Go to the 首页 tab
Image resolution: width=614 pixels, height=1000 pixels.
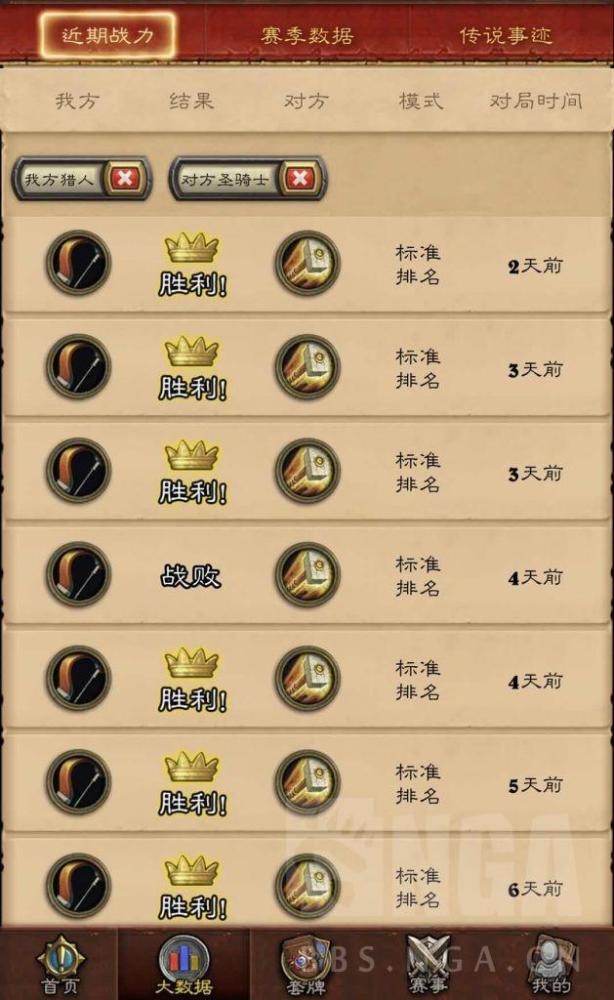(61, 966)
